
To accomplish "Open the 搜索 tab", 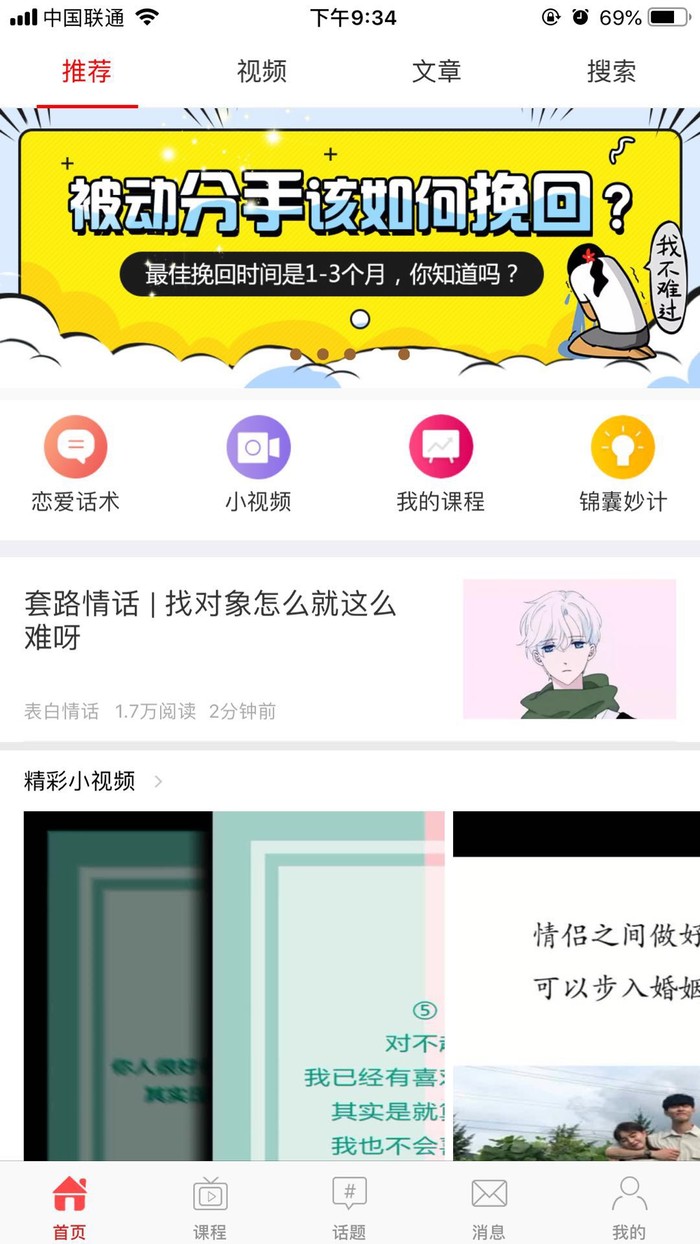I will [x=611, y=72].
